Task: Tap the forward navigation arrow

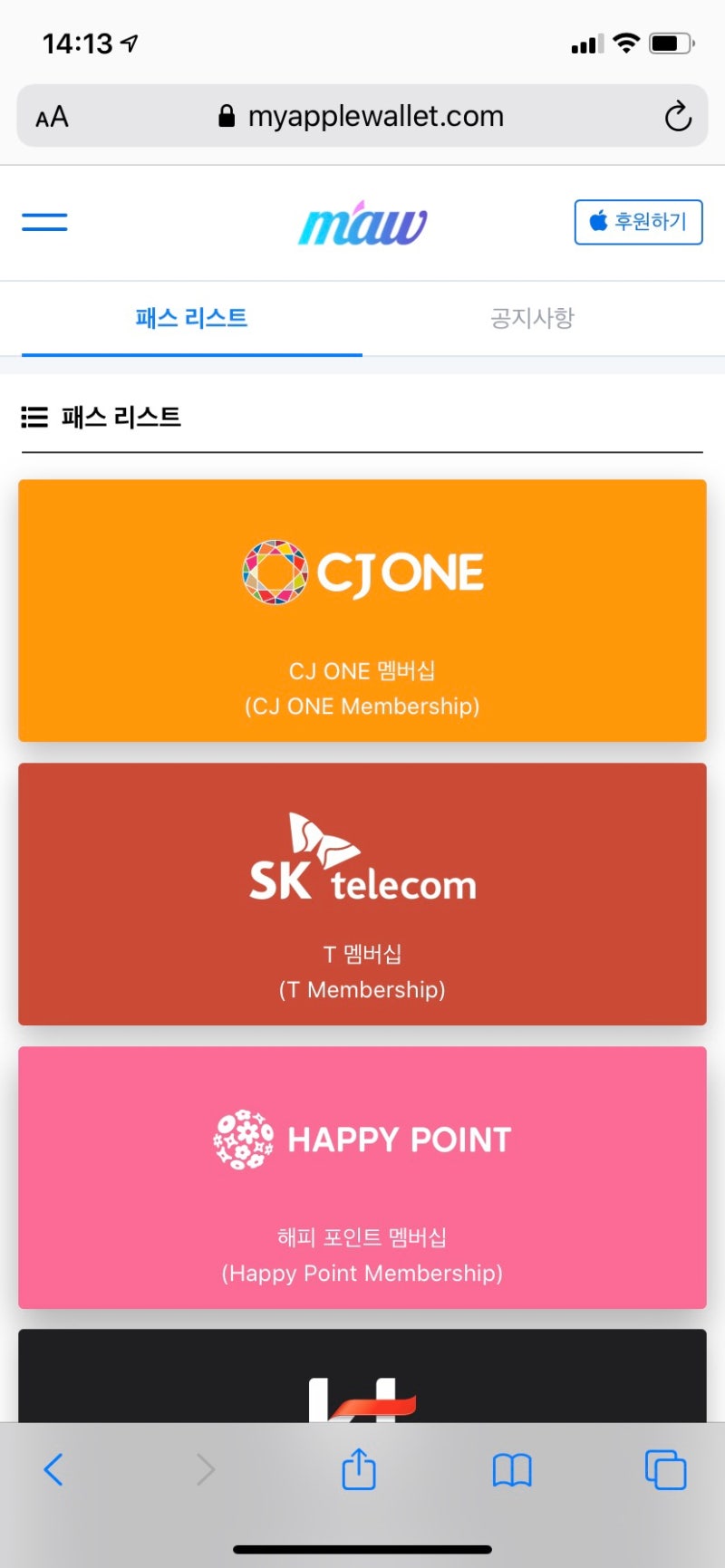Action: [206, 1469]
